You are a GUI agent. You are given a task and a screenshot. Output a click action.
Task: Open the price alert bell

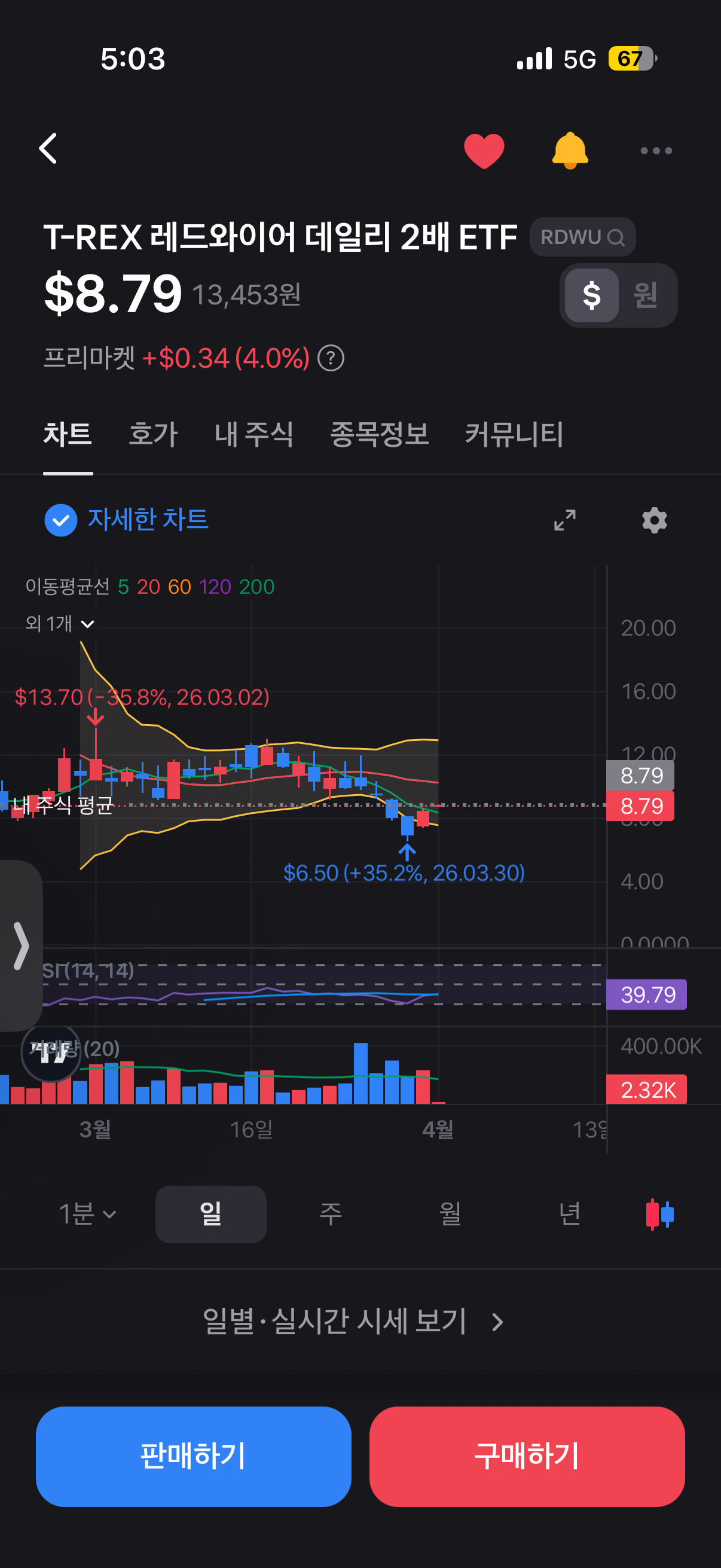pos(570,150)
